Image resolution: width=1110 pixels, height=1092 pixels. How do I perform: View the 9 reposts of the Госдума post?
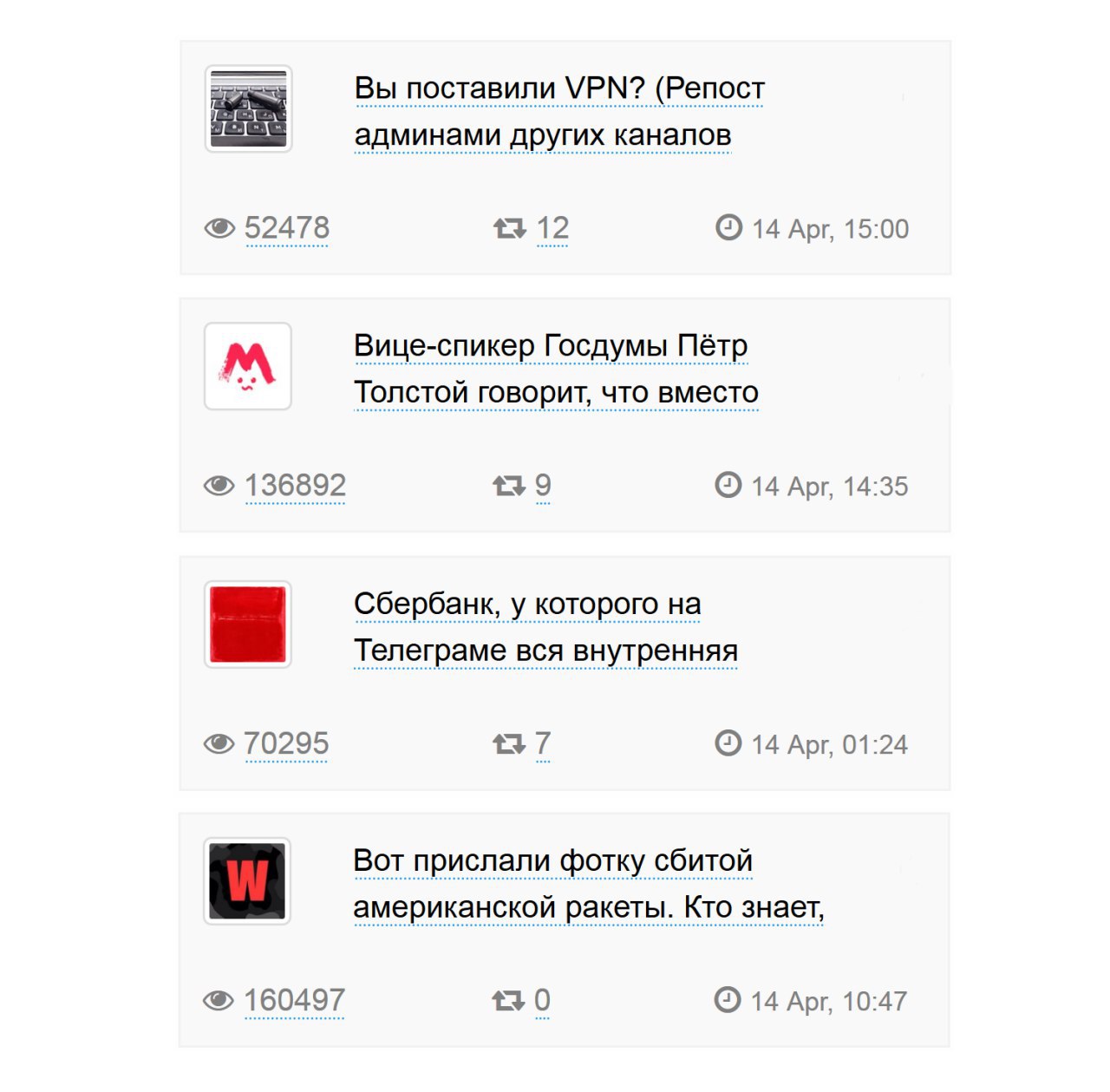point(543,486)
